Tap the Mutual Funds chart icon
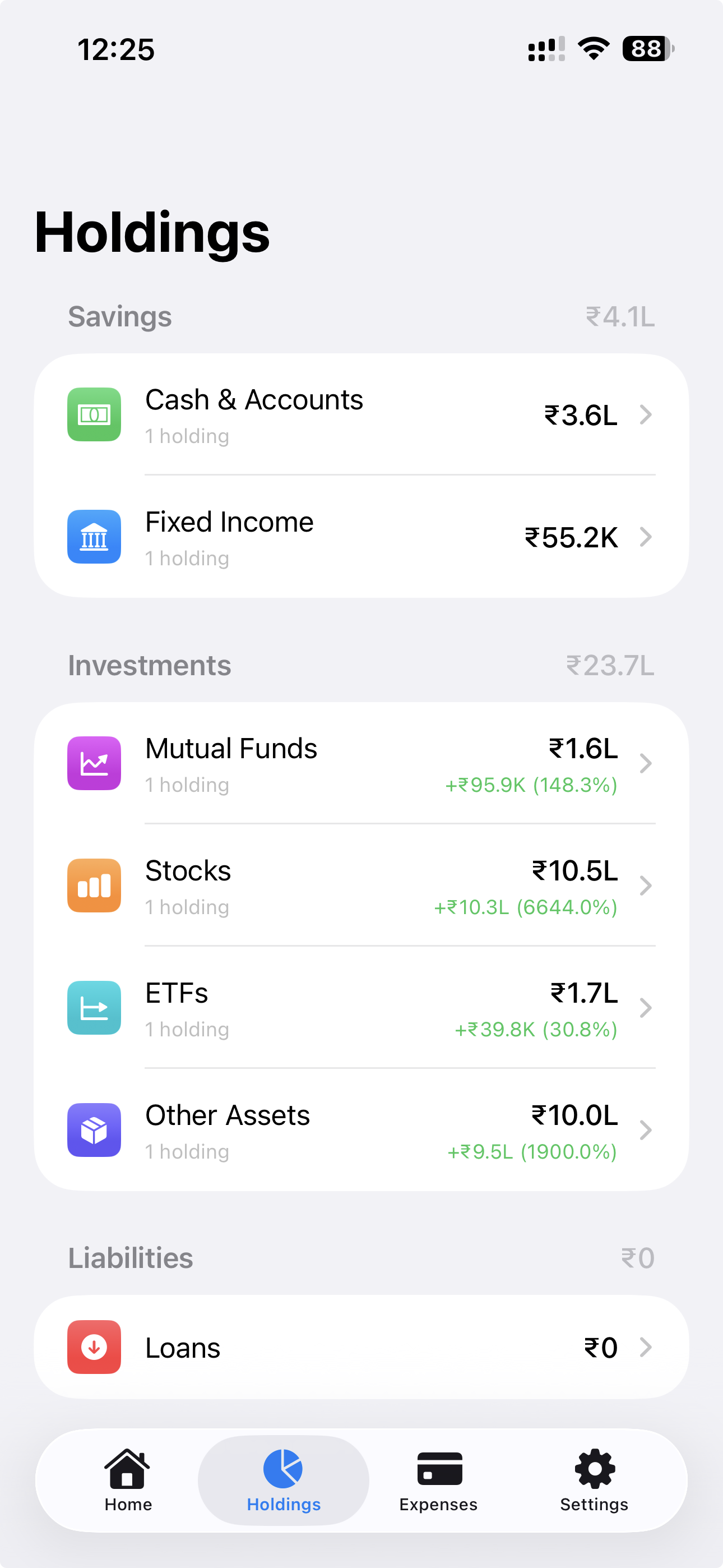This screenshot has width=723, height=1568. coord(94,763)
